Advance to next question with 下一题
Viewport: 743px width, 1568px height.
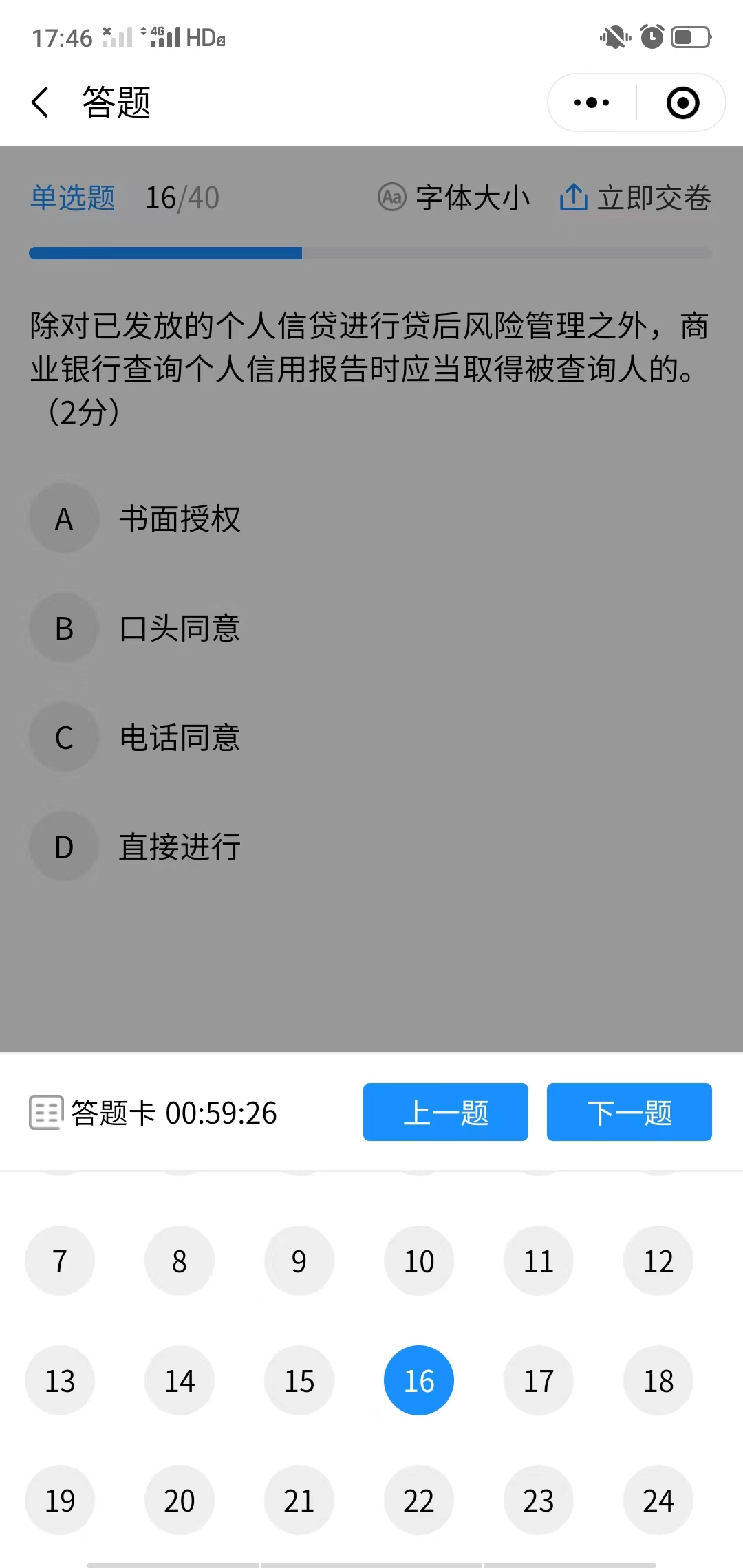(629, 1112)
